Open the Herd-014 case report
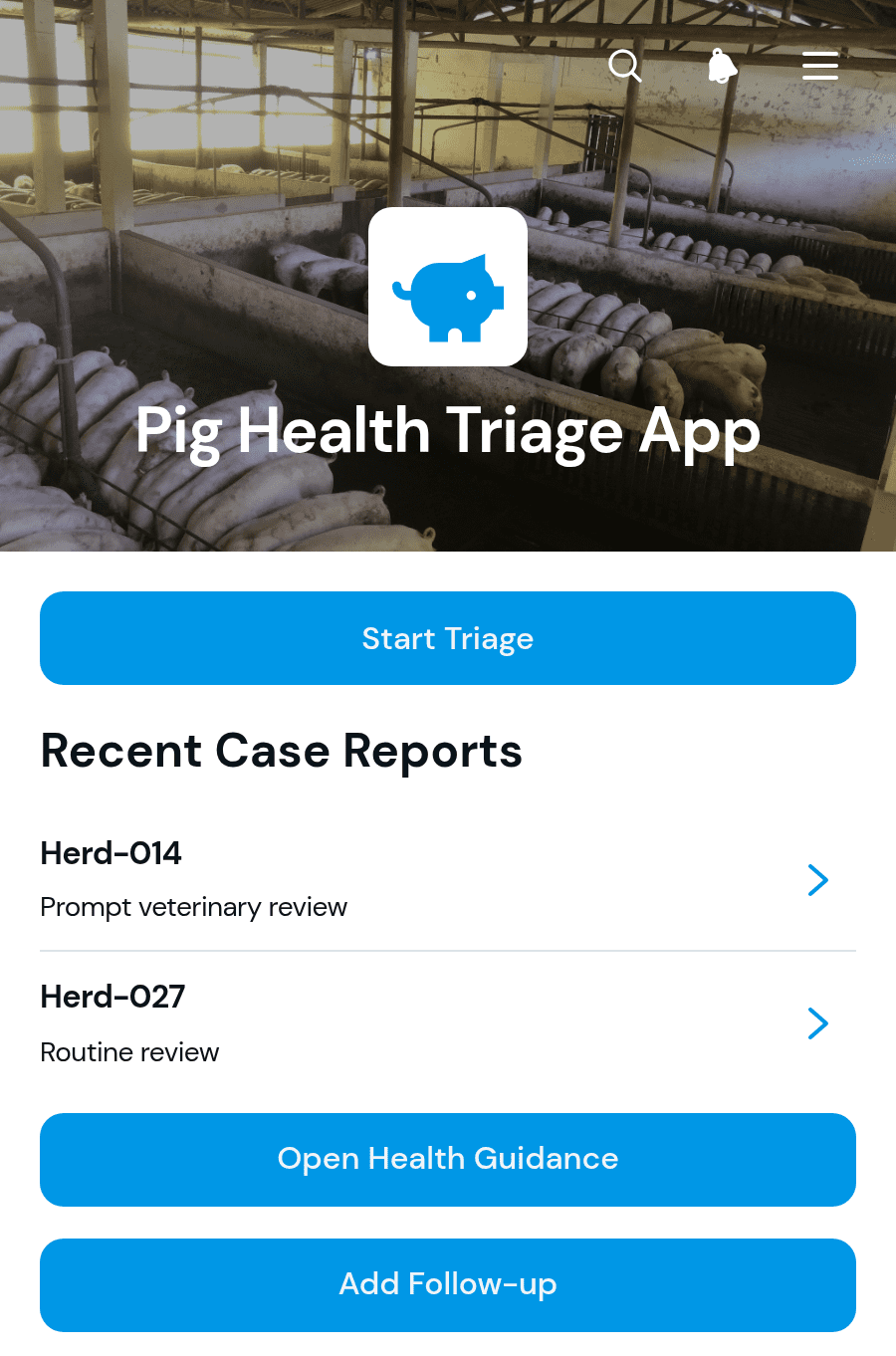896x1356 pixels. click(x=448, y=879)
